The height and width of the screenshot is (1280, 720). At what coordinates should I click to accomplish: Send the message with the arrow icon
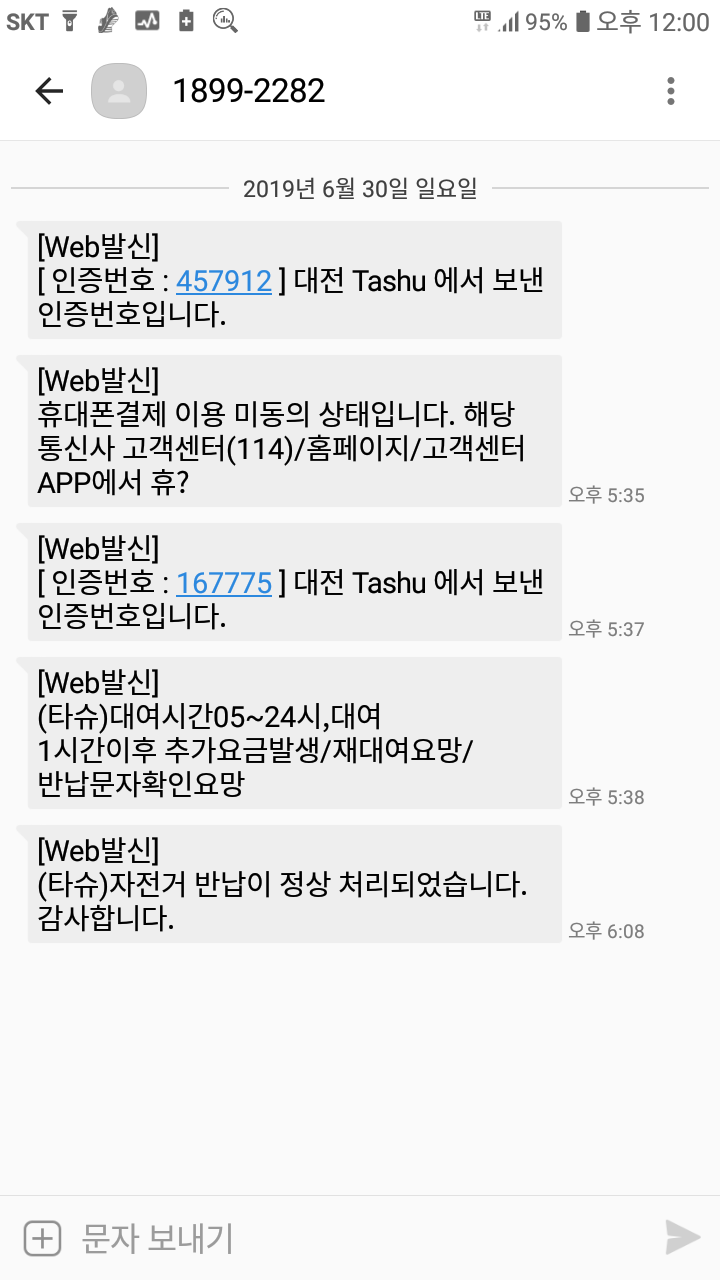682,1238
